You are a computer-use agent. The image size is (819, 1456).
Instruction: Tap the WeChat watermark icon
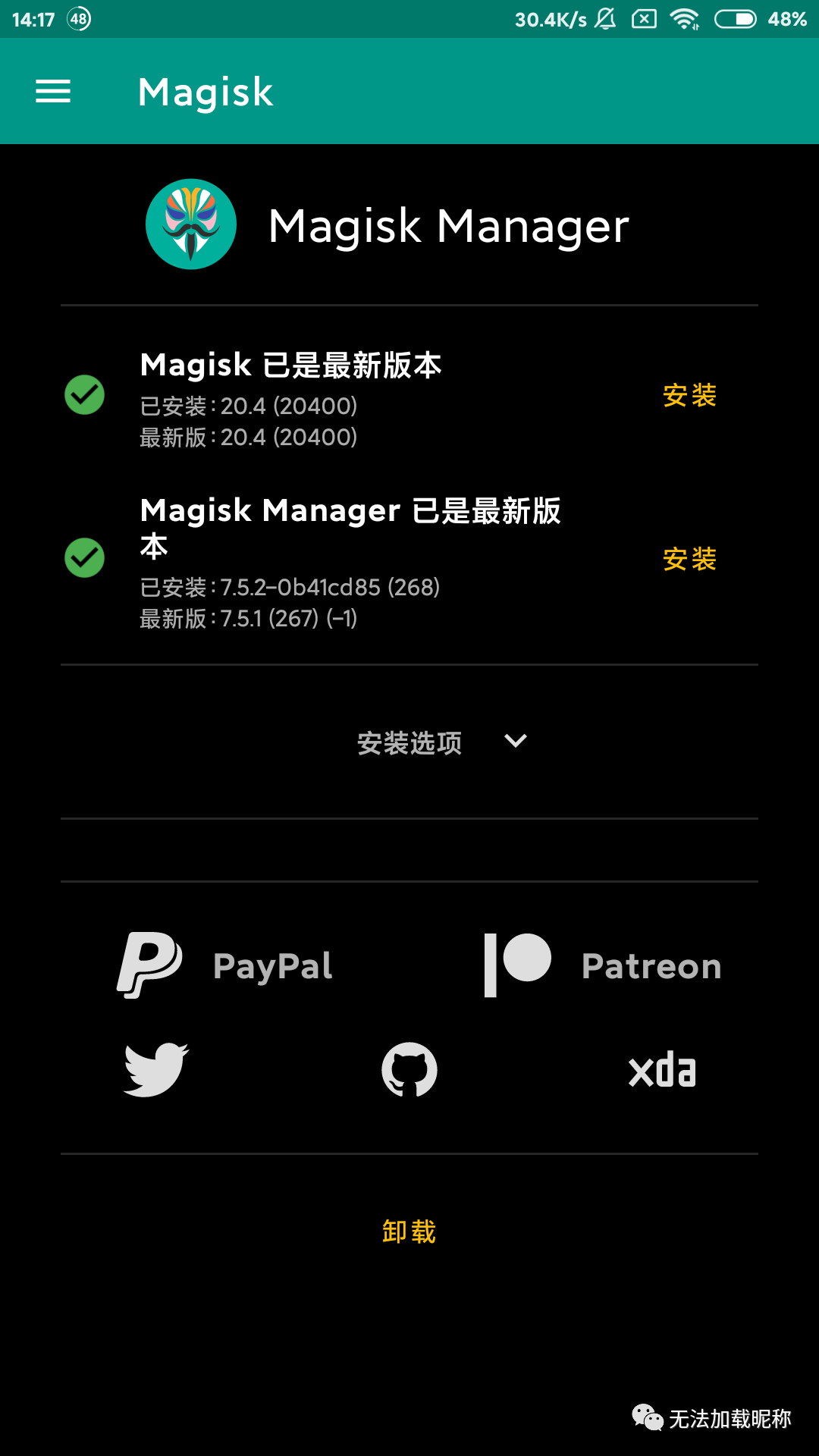pos(645,1417)
